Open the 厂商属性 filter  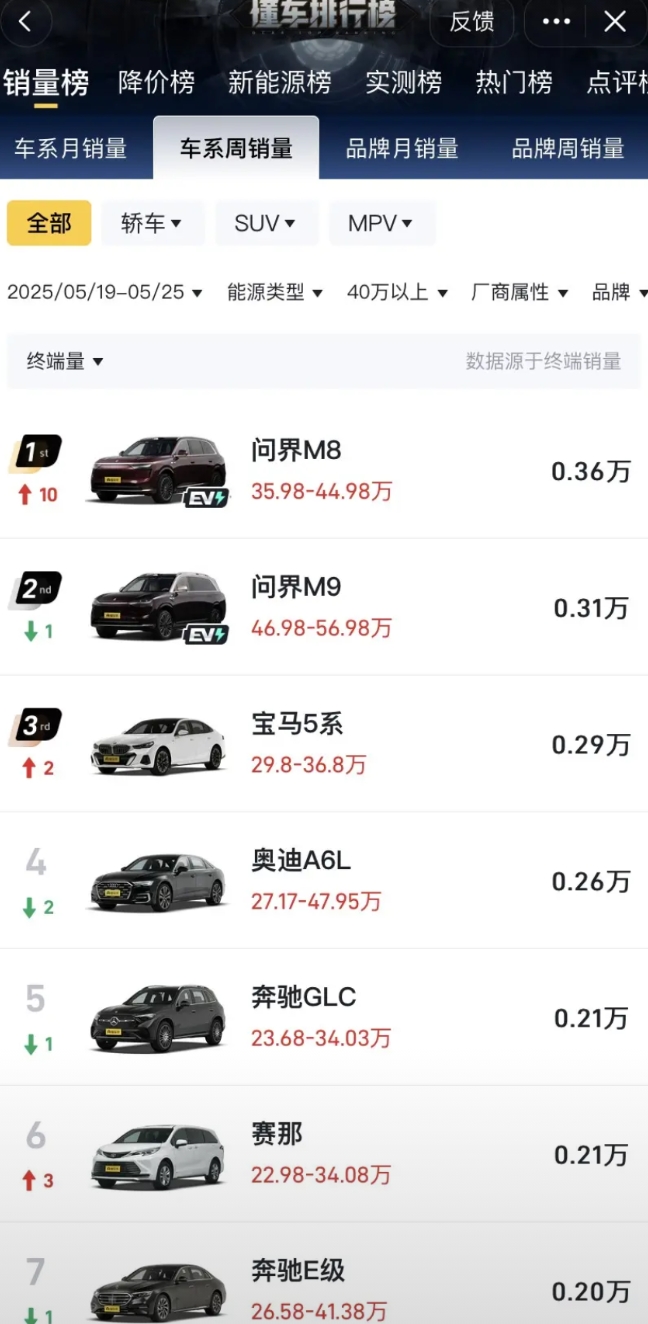pos(519,292)
